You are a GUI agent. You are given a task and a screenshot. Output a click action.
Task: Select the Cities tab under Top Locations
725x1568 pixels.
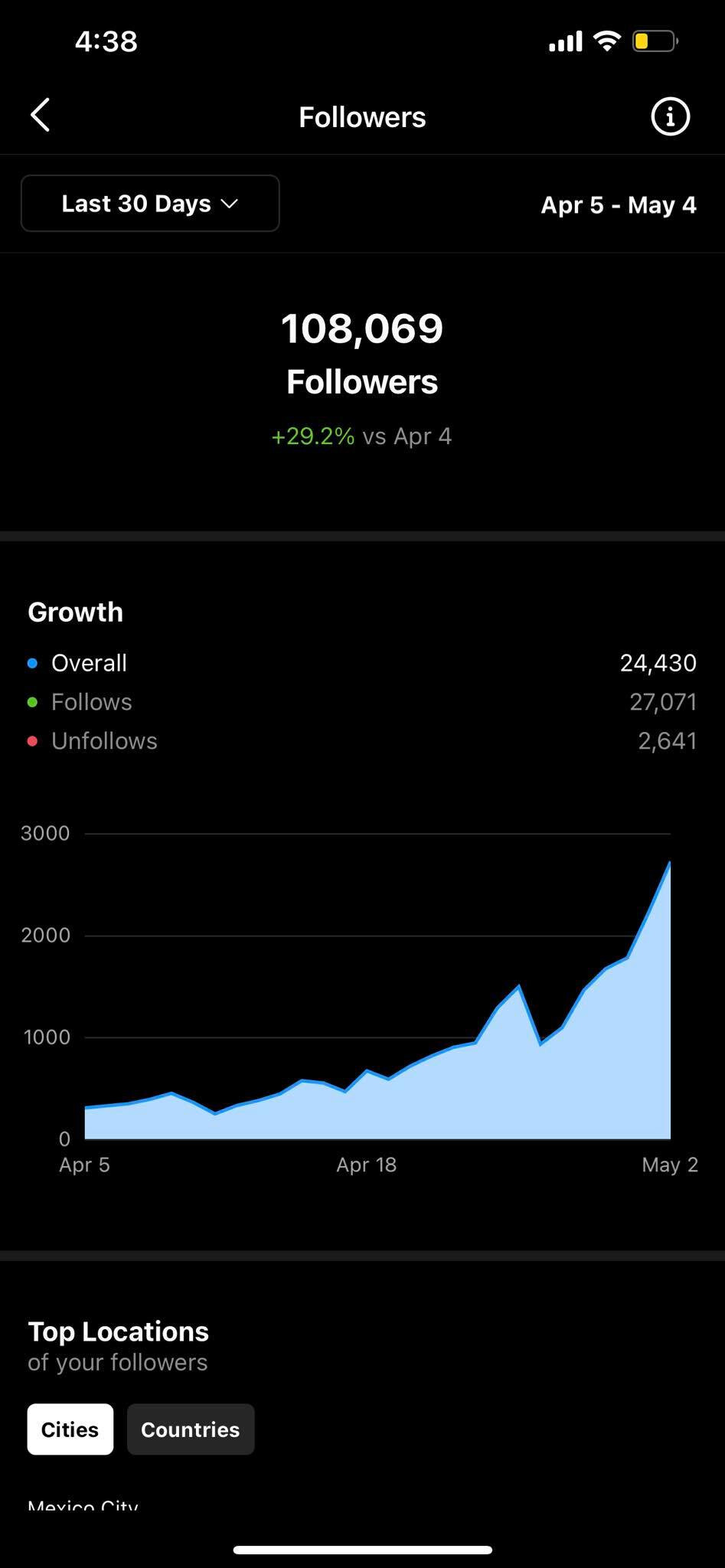tap(70, 1429)
